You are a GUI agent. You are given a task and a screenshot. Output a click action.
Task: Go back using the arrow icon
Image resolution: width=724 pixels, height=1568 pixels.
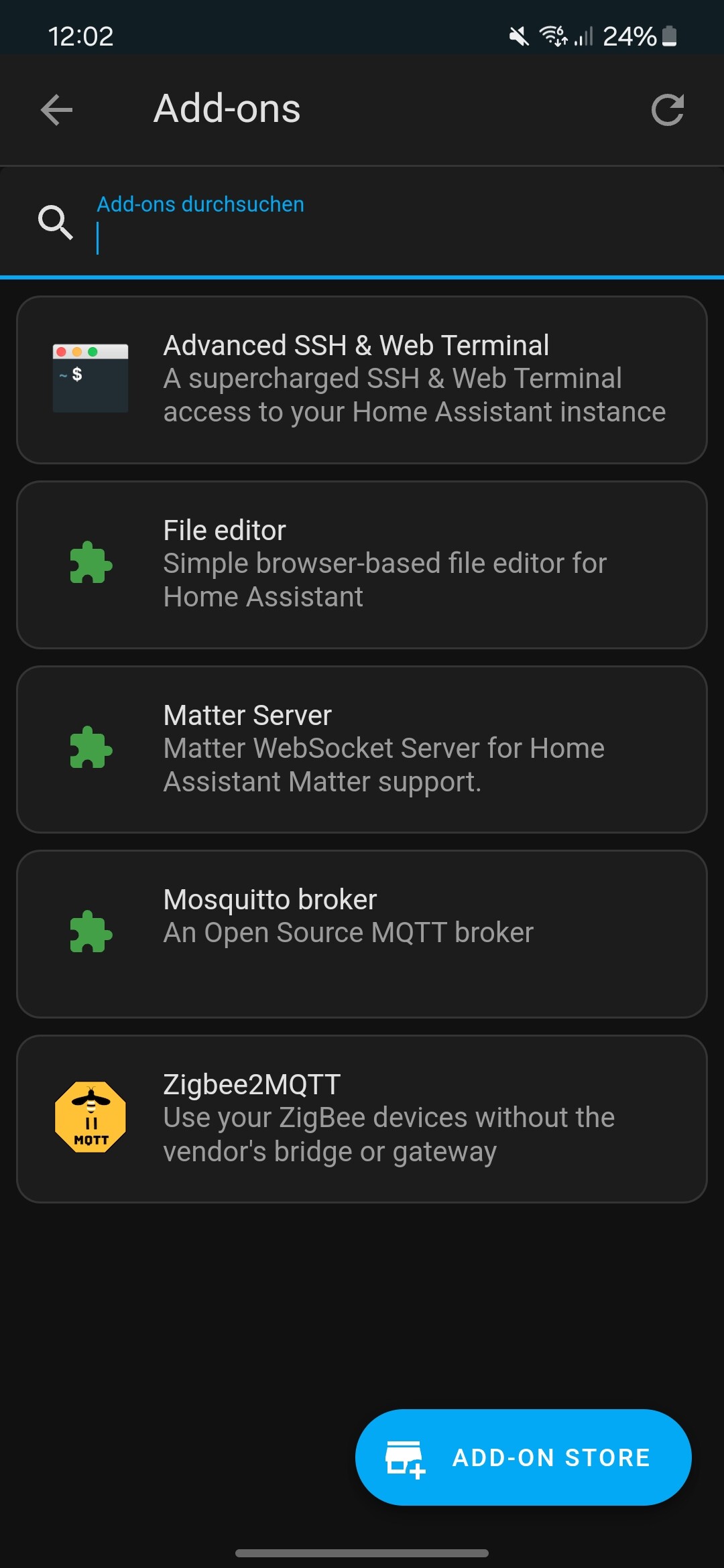56,110
